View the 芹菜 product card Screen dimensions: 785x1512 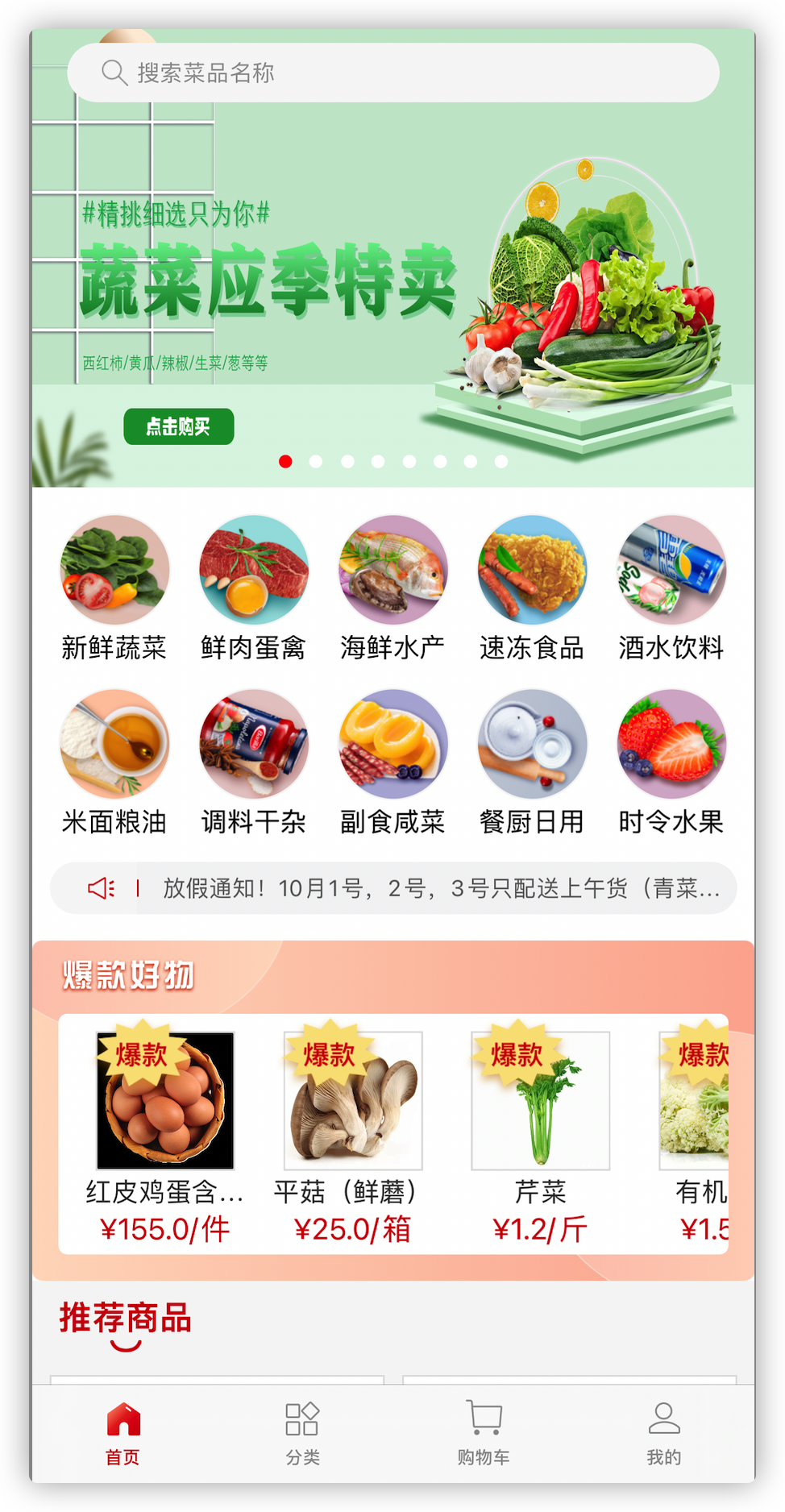[540, 1132]
